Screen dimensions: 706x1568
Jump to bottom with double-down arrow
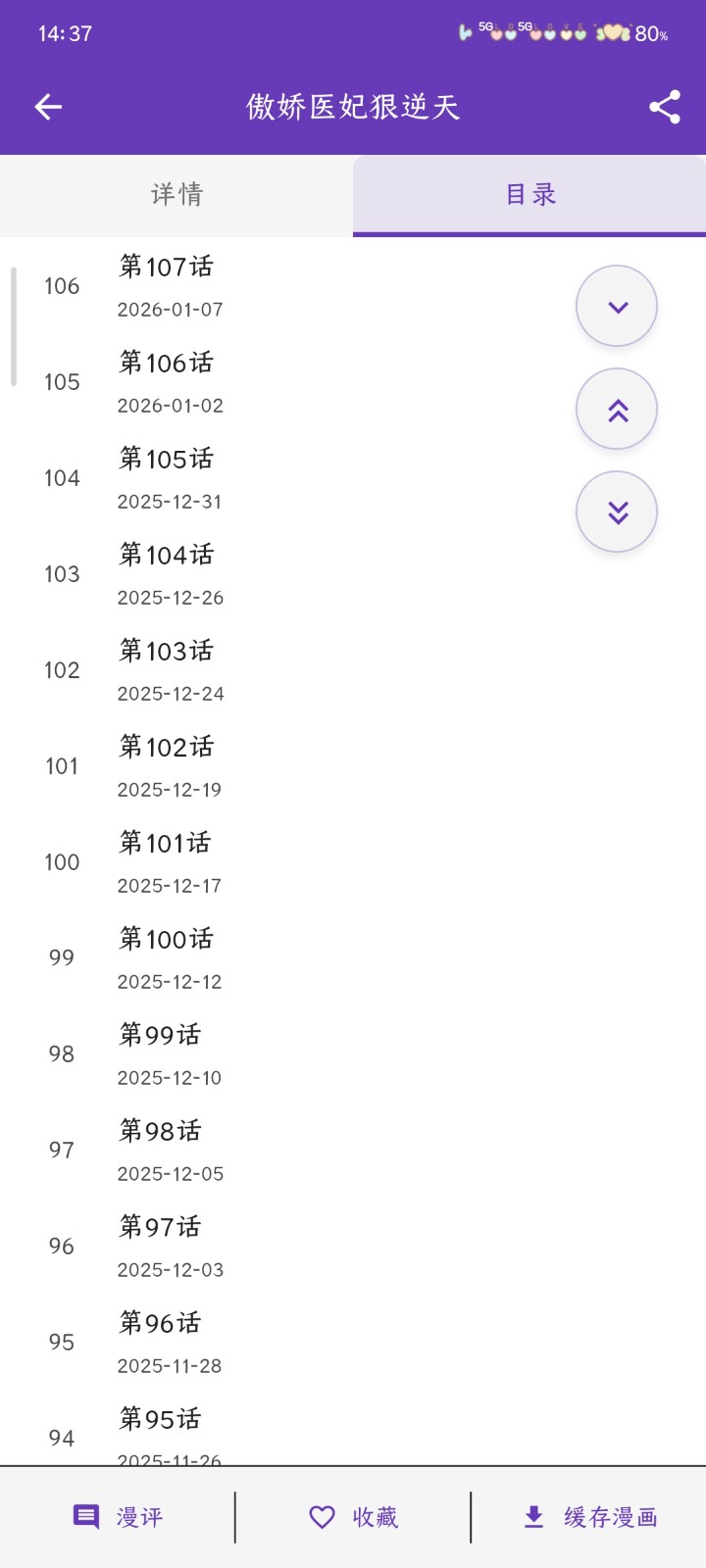617,512
